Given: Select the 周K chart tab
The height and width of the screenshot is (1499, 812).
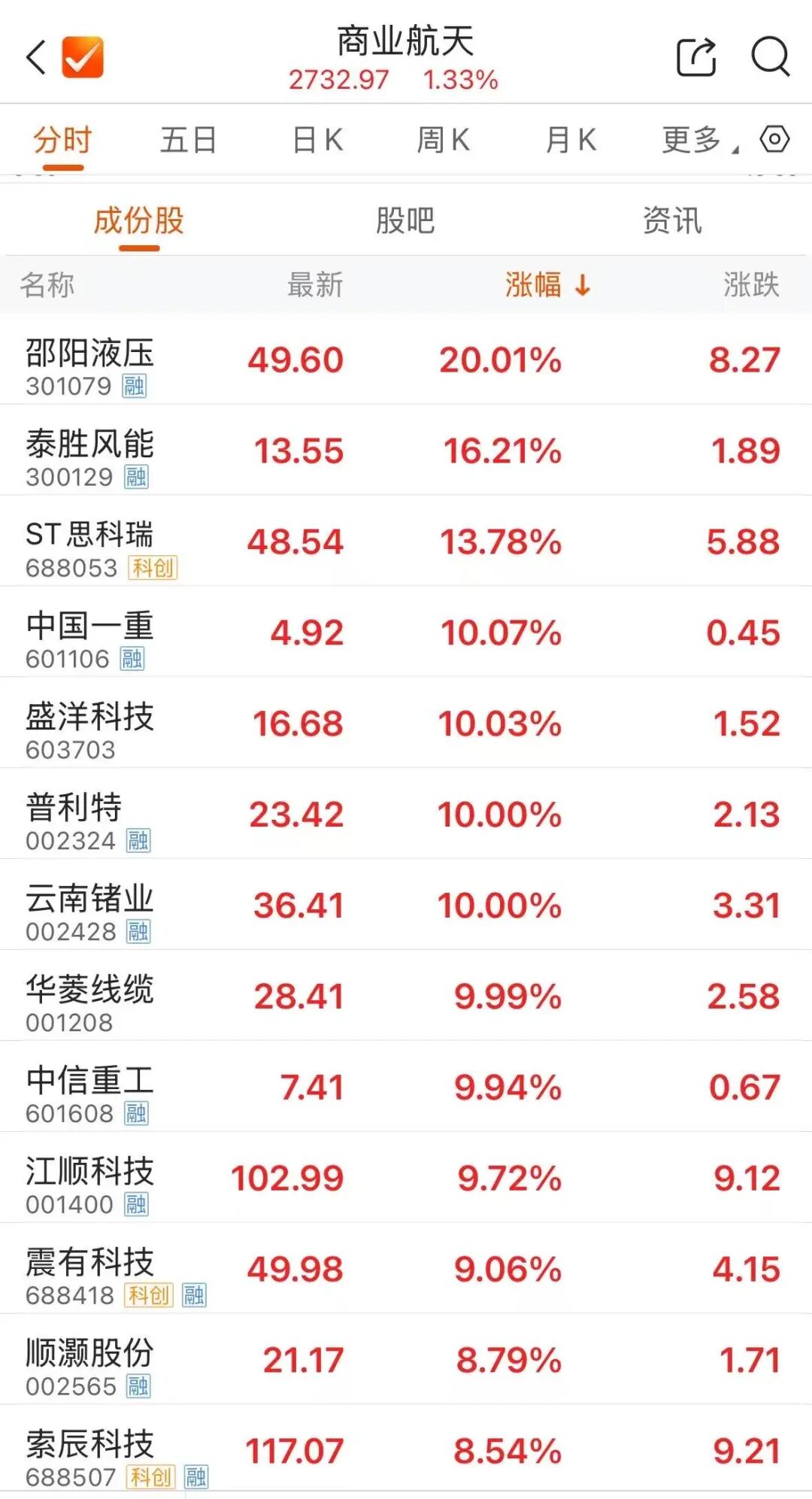Looking at the screenshot, I should tap(444, 141).
